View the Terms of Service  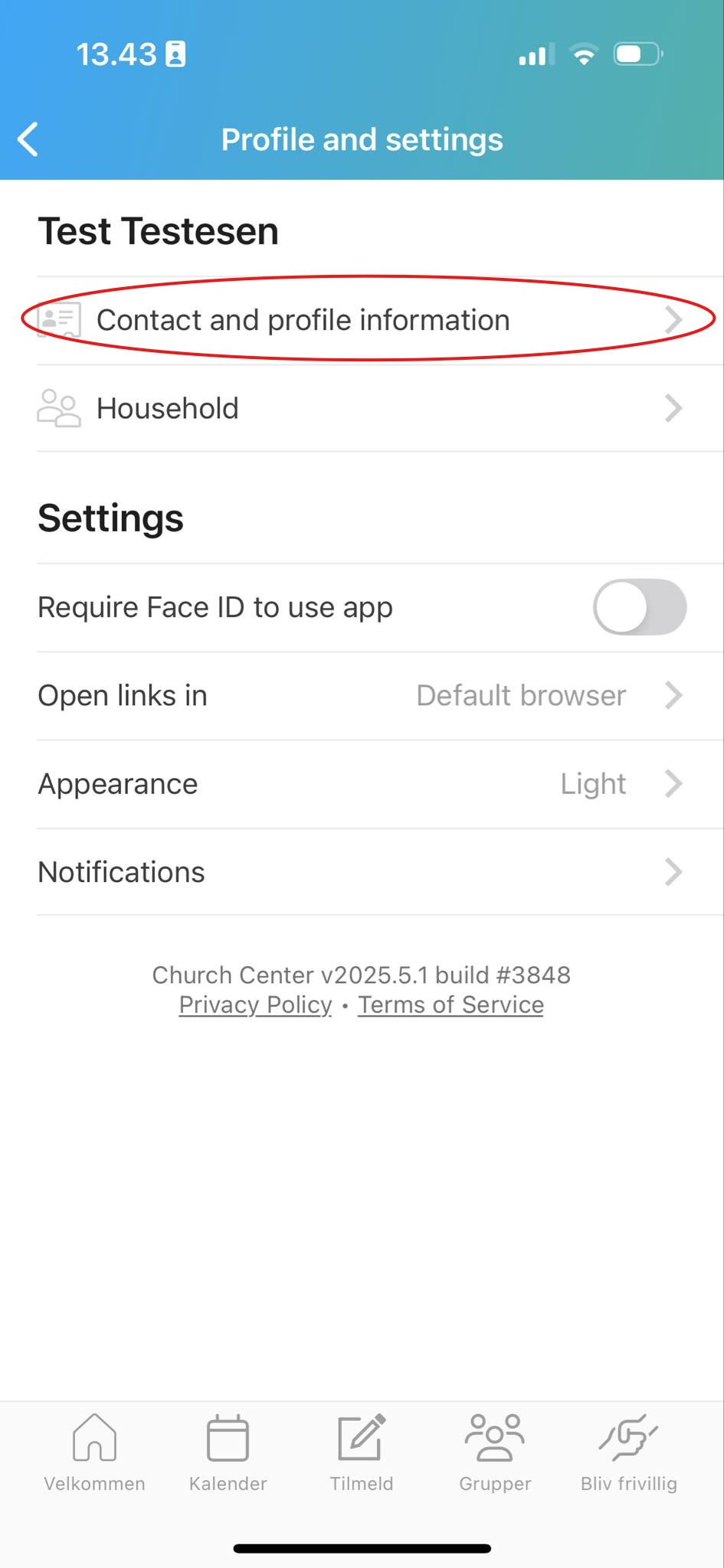450,1004
